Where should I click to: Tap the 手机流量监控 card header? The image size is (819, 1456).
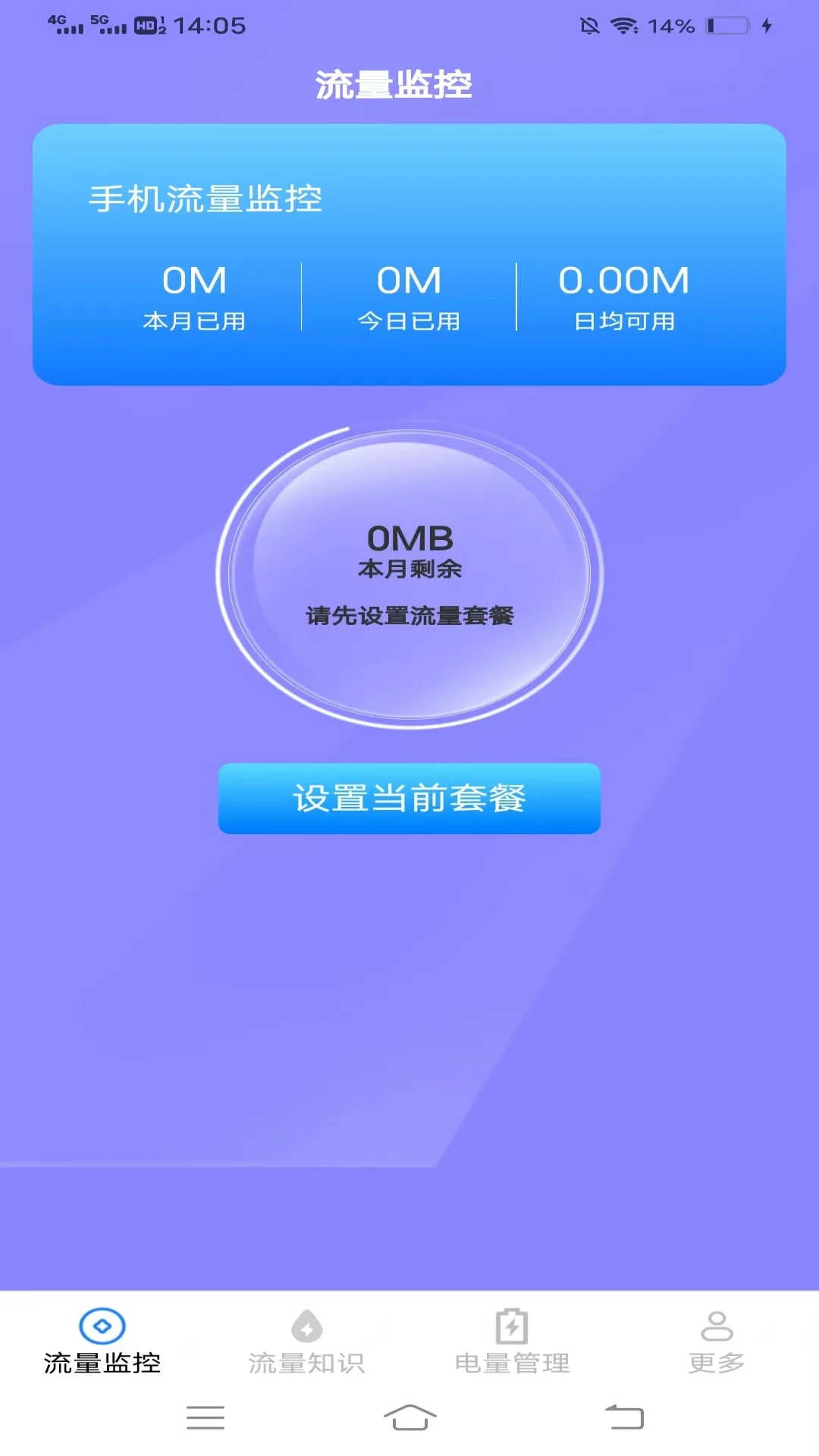pos(206,199)
